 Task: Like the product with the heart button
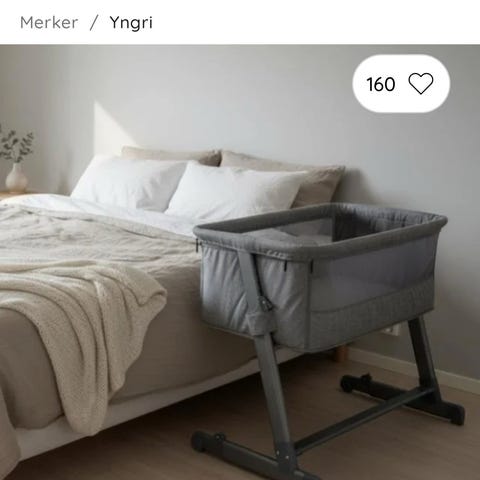(x=421, y=84)
